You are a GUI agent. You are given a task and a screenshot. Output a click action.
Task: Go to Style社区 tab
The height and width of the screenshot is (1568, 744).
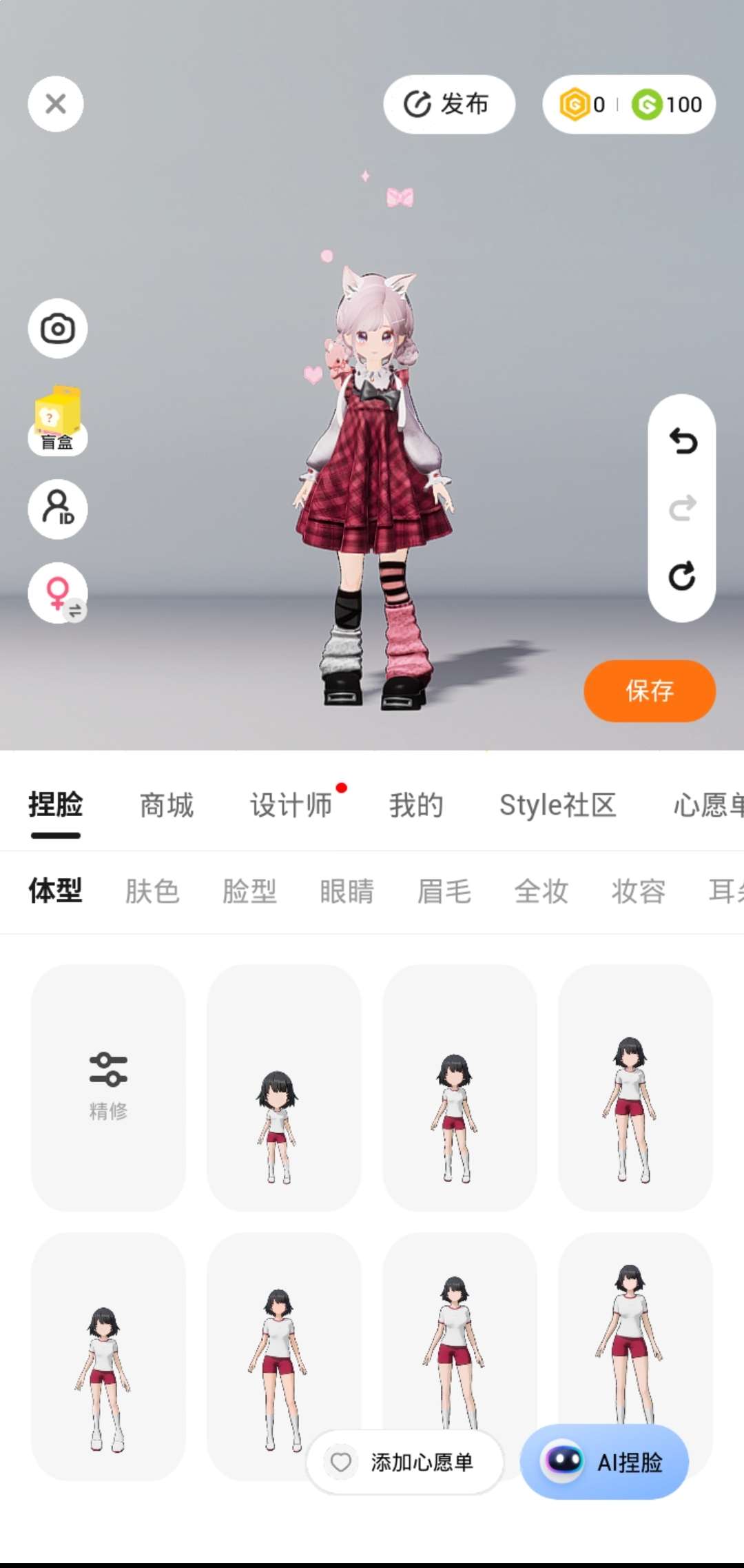557,805
